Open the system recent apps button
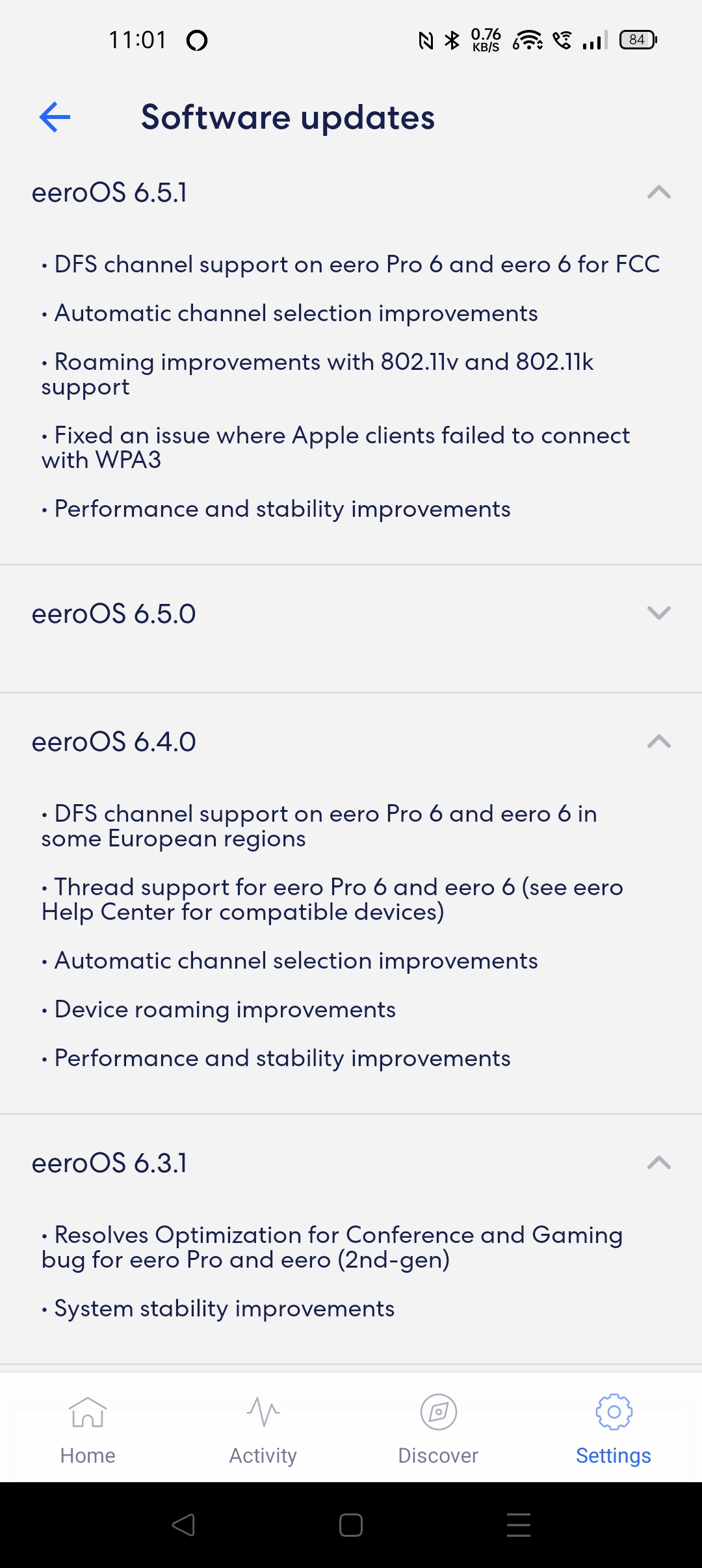This screenshot has width=702, height=1568. (x=519, y=1524)
